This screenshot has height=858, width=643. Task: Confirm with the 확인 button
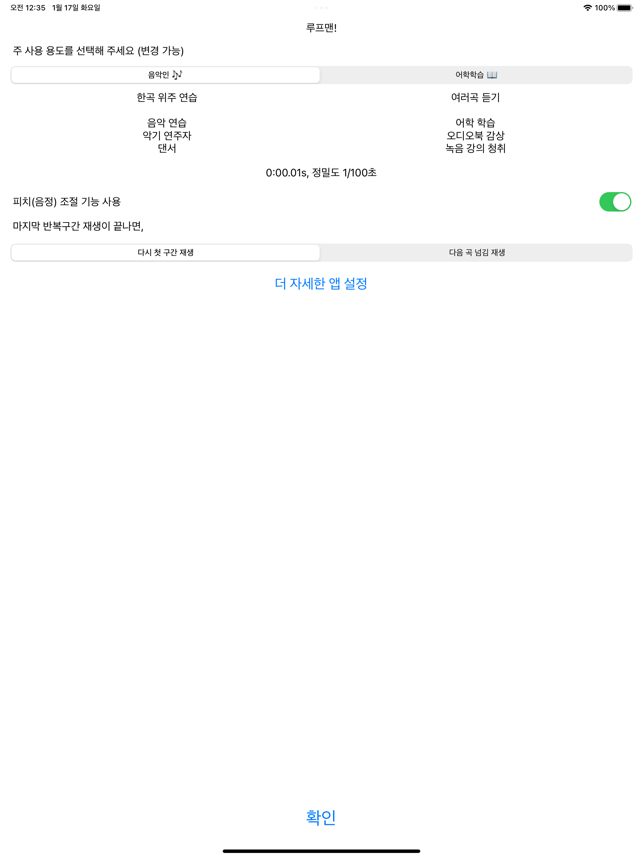coord(321,817)
